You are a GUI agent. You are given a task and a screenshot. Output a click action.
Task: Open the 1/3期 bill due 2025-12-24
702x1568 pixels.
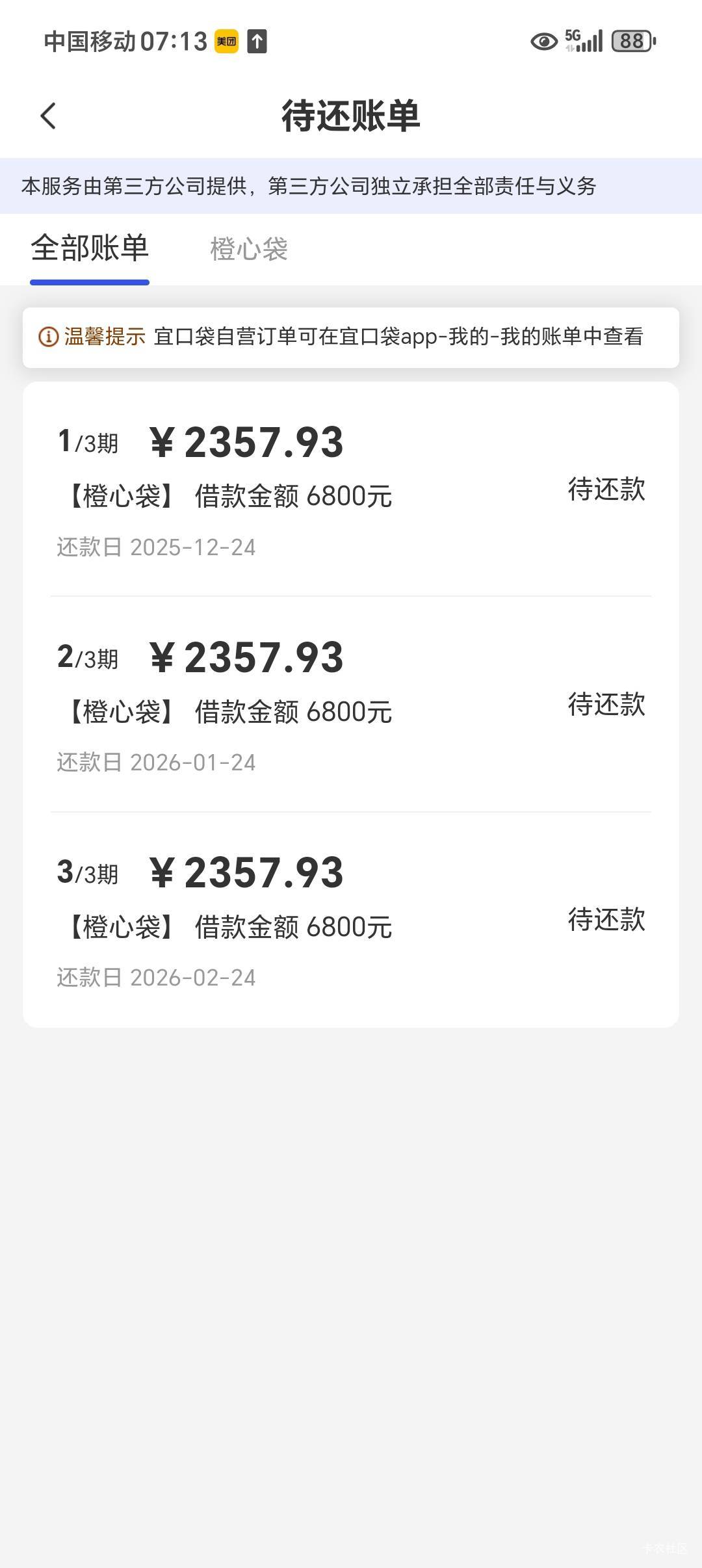pos(351,490)
